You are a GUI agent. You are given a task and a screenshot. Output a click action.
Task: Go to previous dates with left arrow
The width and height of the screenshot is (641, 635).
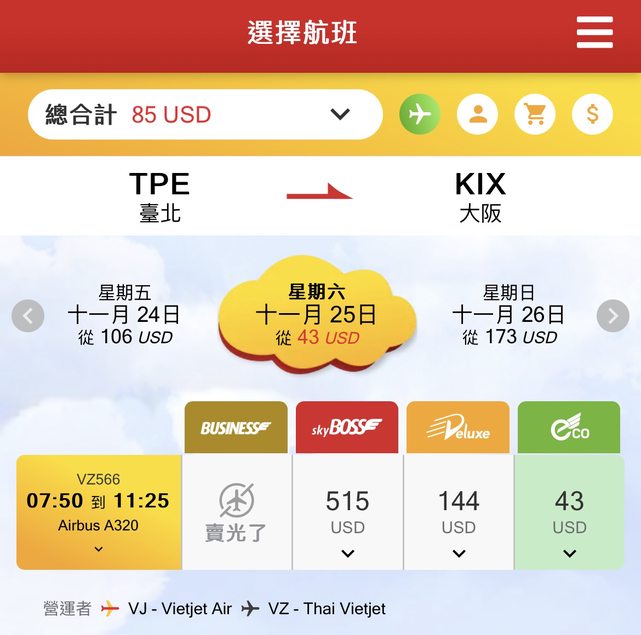(28, 317)
